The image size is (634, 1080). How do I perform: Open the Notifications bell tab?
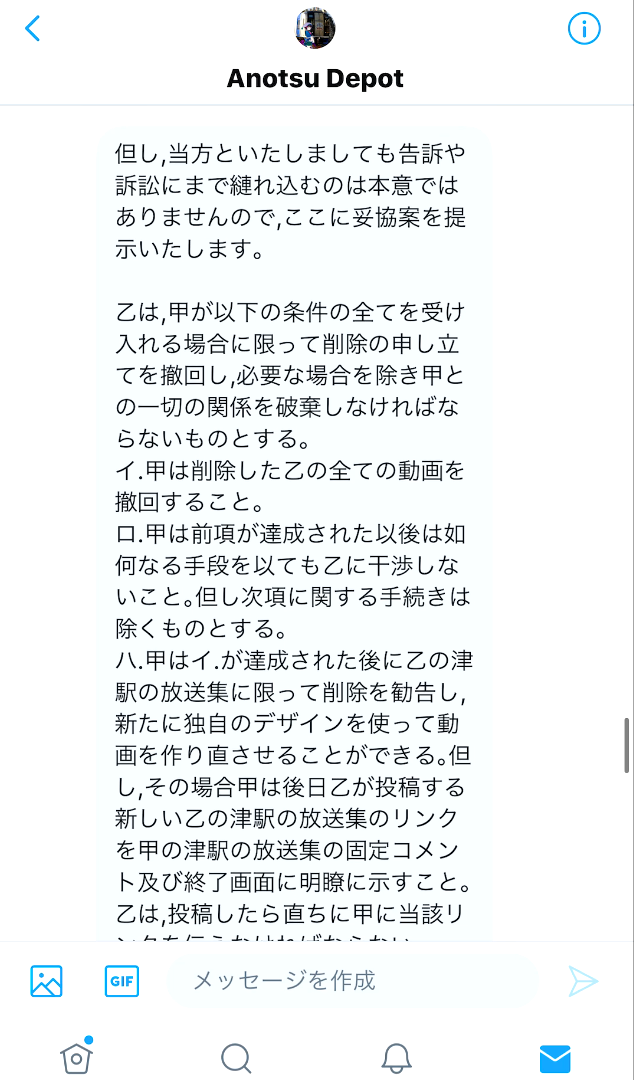[x=396, y=1057]
